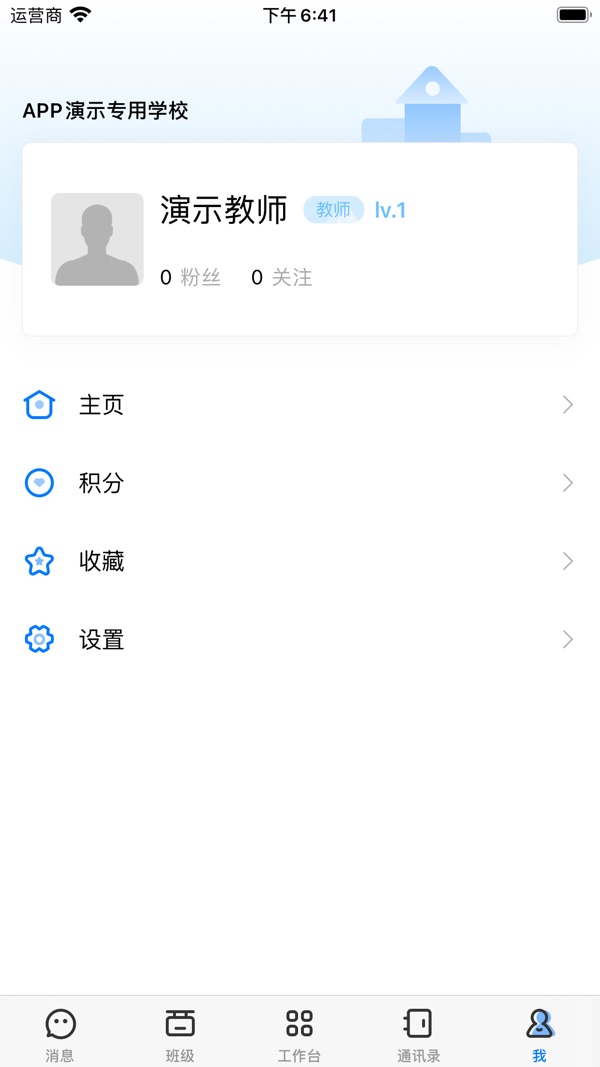View the 粉丝 followers count
Screen dimensions: 600x1067
[190, 278]
